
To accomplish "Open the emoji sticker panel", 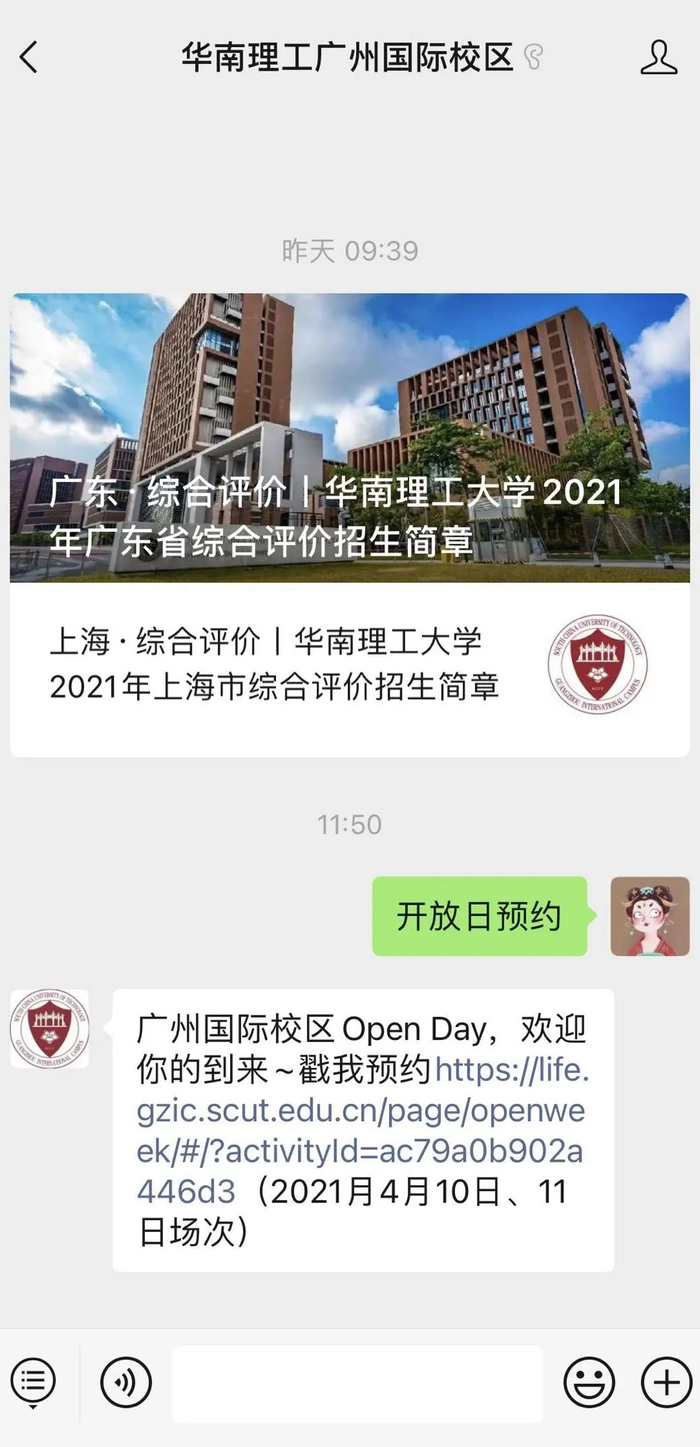I will pyautogui.click(x=589, y=1383).
